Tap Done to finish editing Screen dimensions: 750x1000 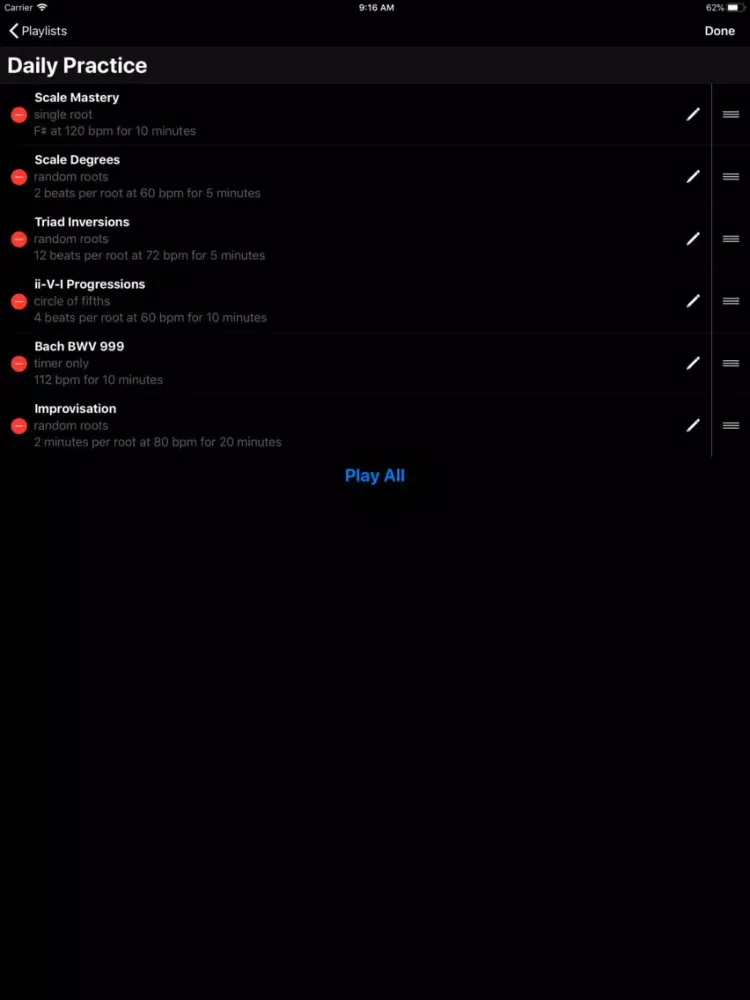(719, 31)
